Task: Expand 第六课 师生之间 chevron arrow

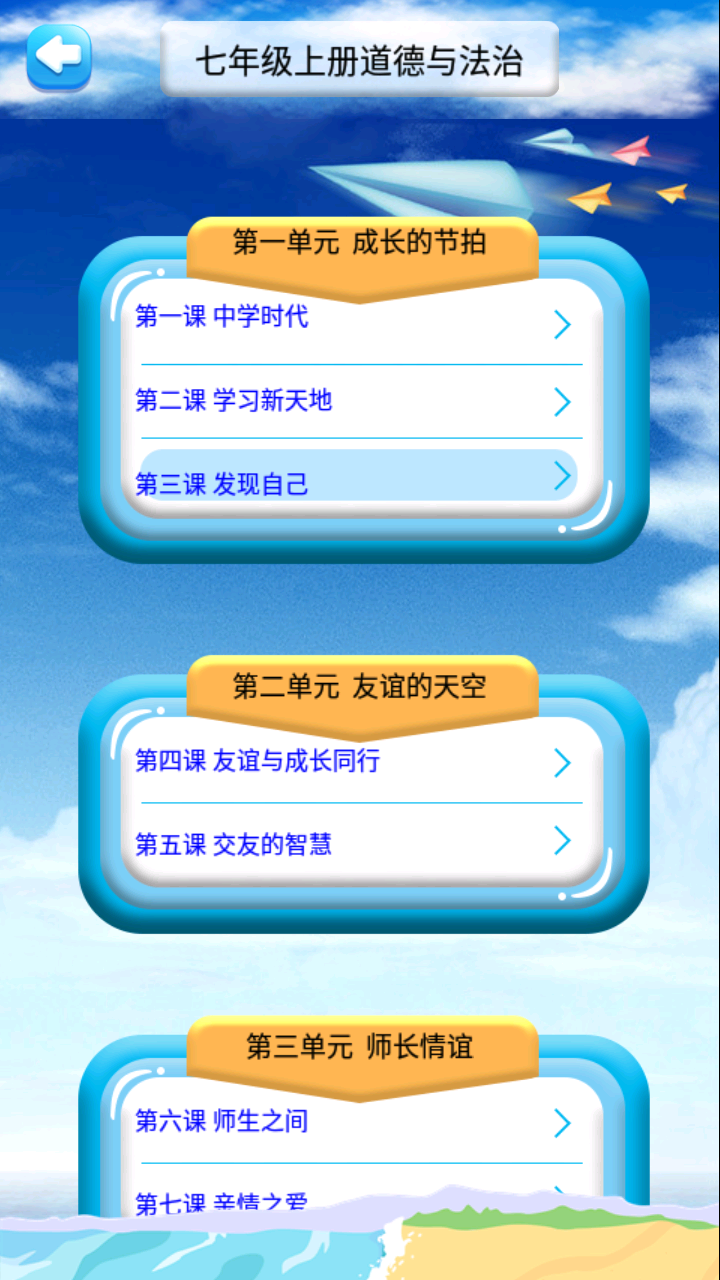Action: coord(562,1124)
